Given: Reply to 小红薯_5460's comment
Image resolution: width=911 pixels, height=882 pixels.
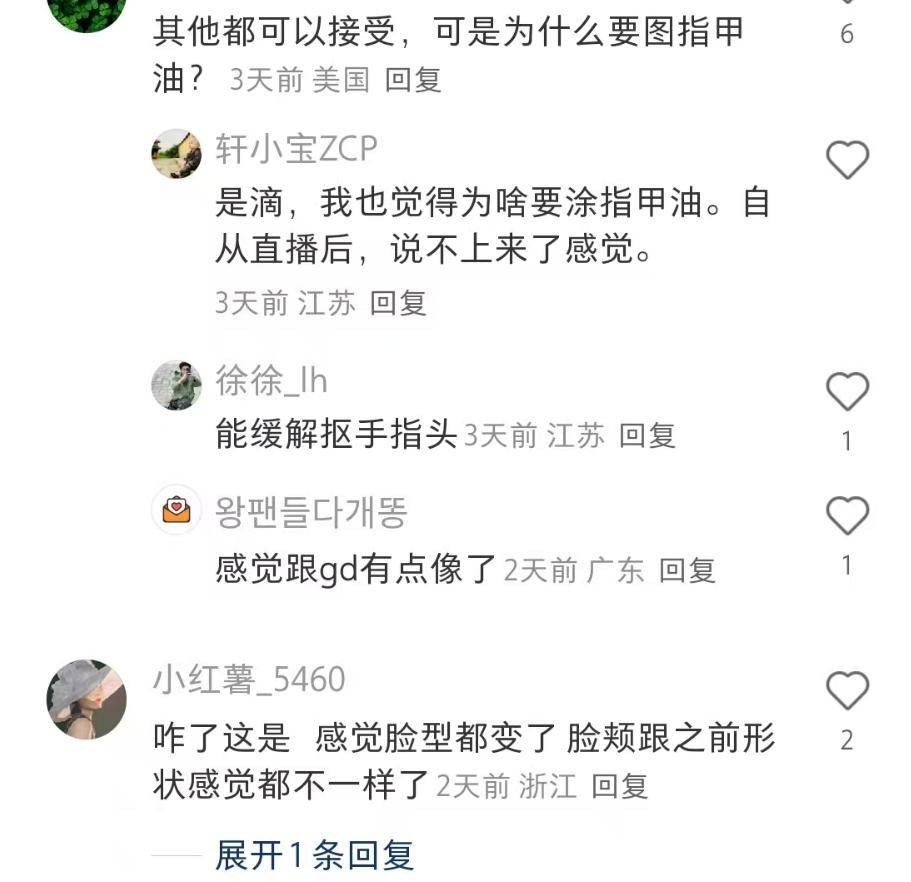Looking at the screenshot, I should tap(620, 786).
